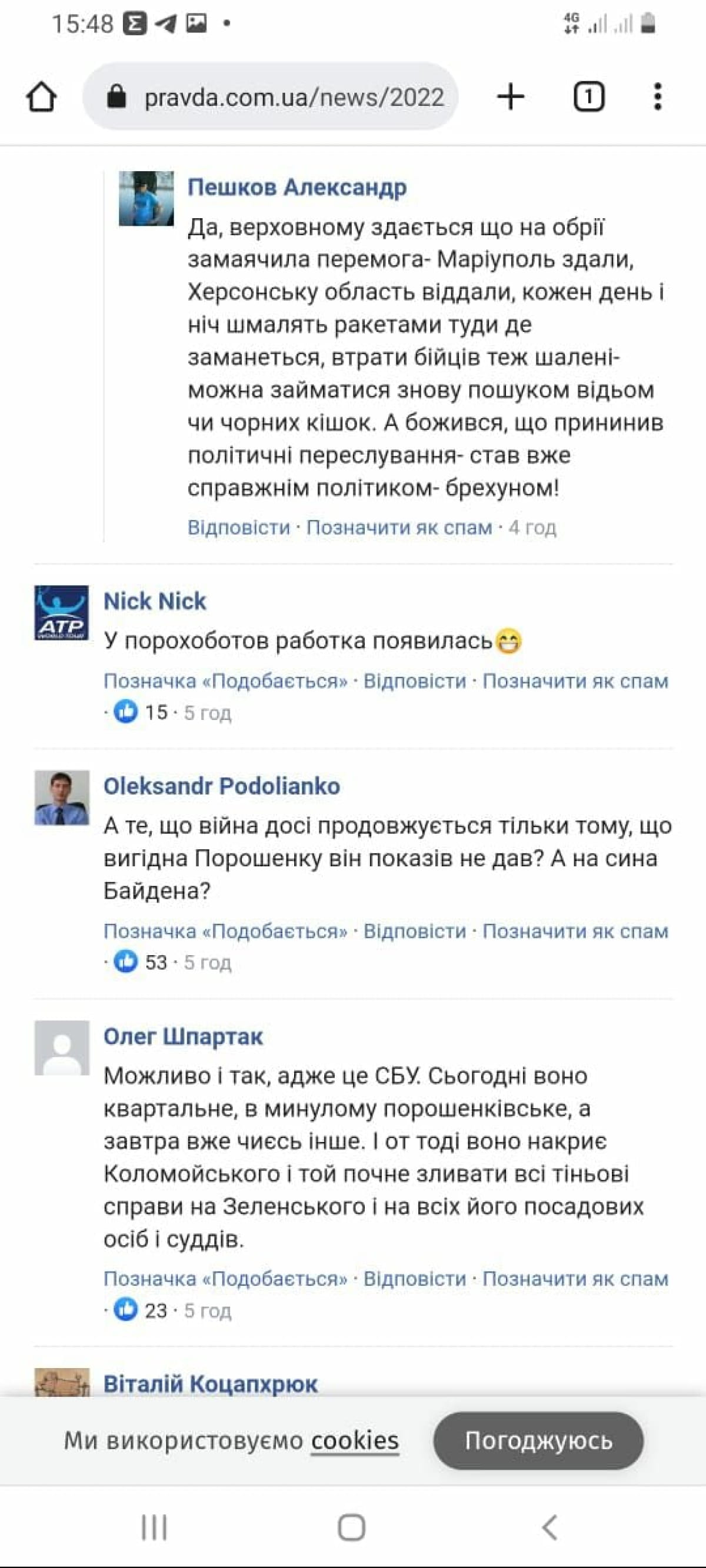706x1568 pixels.
Task: Reply to Олег Шпартак's comment
Action: (x=415, y=1278)
